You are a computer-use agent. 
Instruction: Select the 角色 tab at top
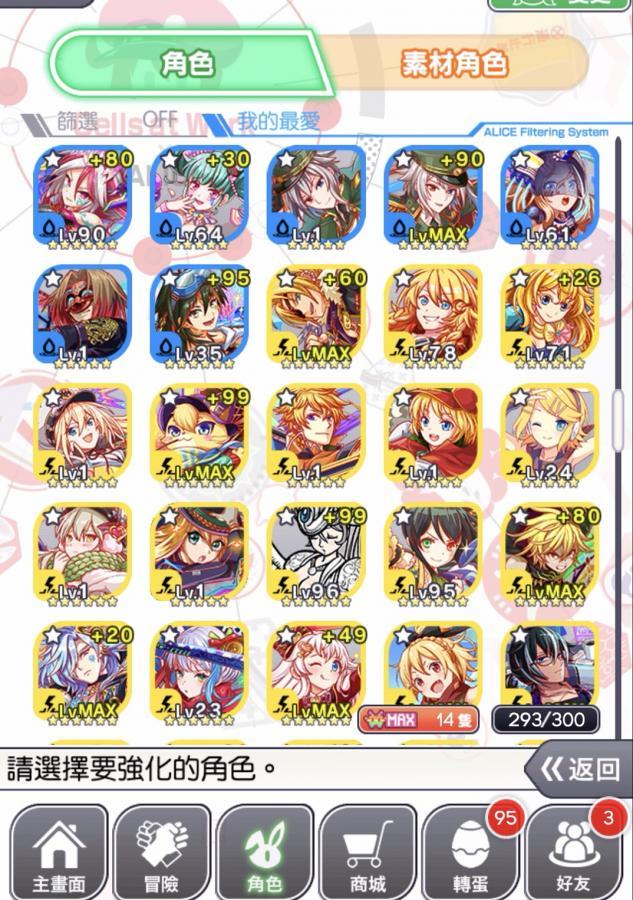point(188,64)
